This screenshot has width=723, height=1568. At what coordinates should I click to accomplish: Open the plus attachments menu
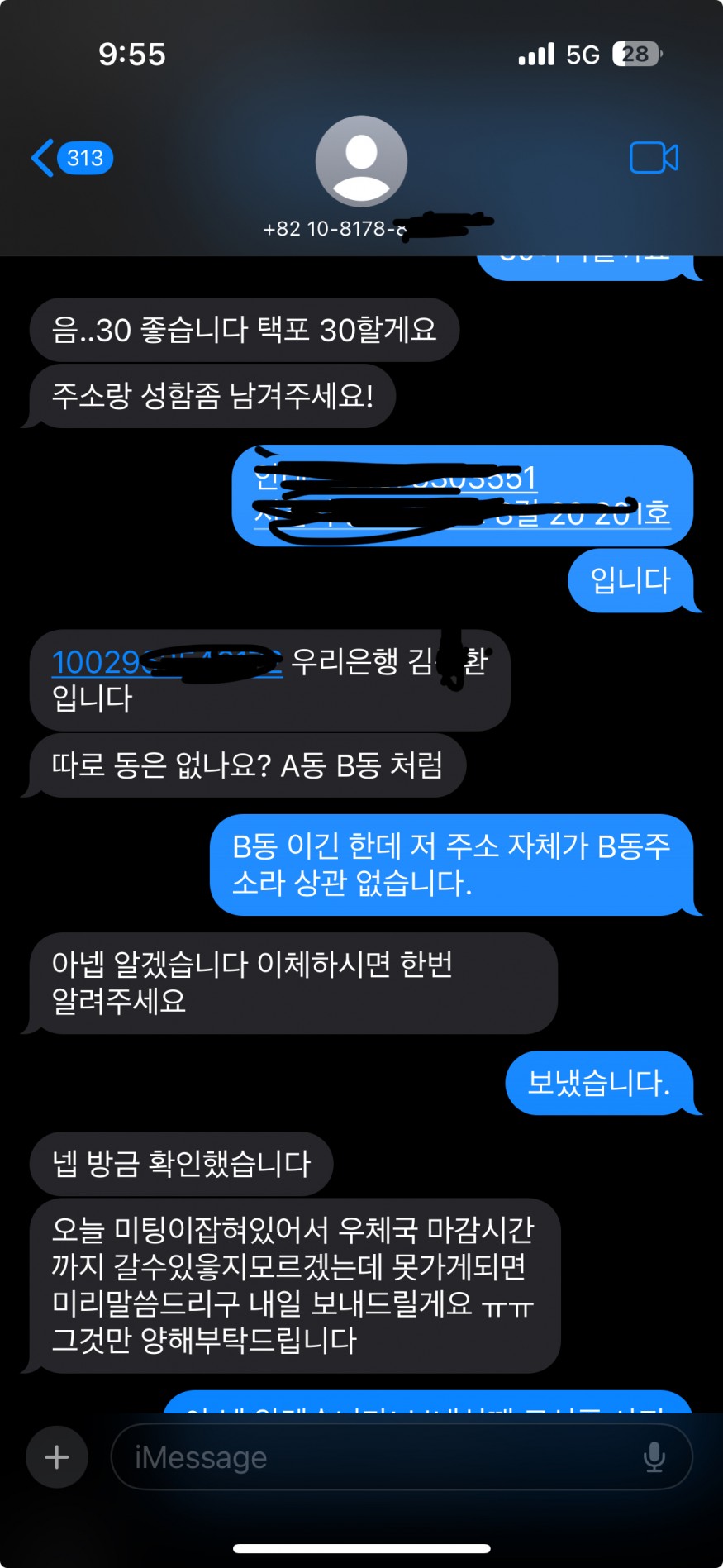tap(56, 1456)
